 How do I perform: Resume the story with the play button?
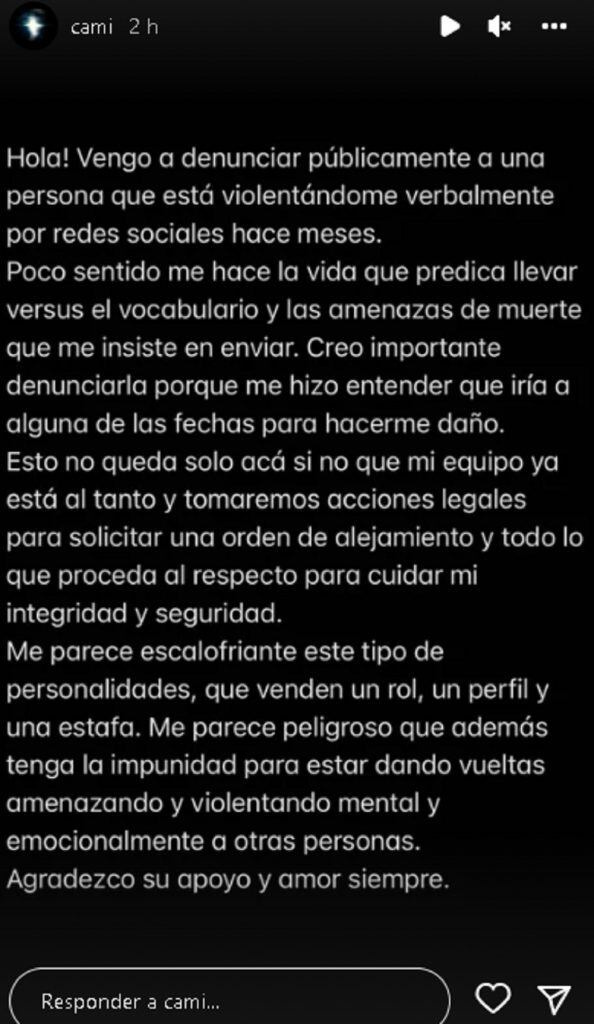pos(449,26)
